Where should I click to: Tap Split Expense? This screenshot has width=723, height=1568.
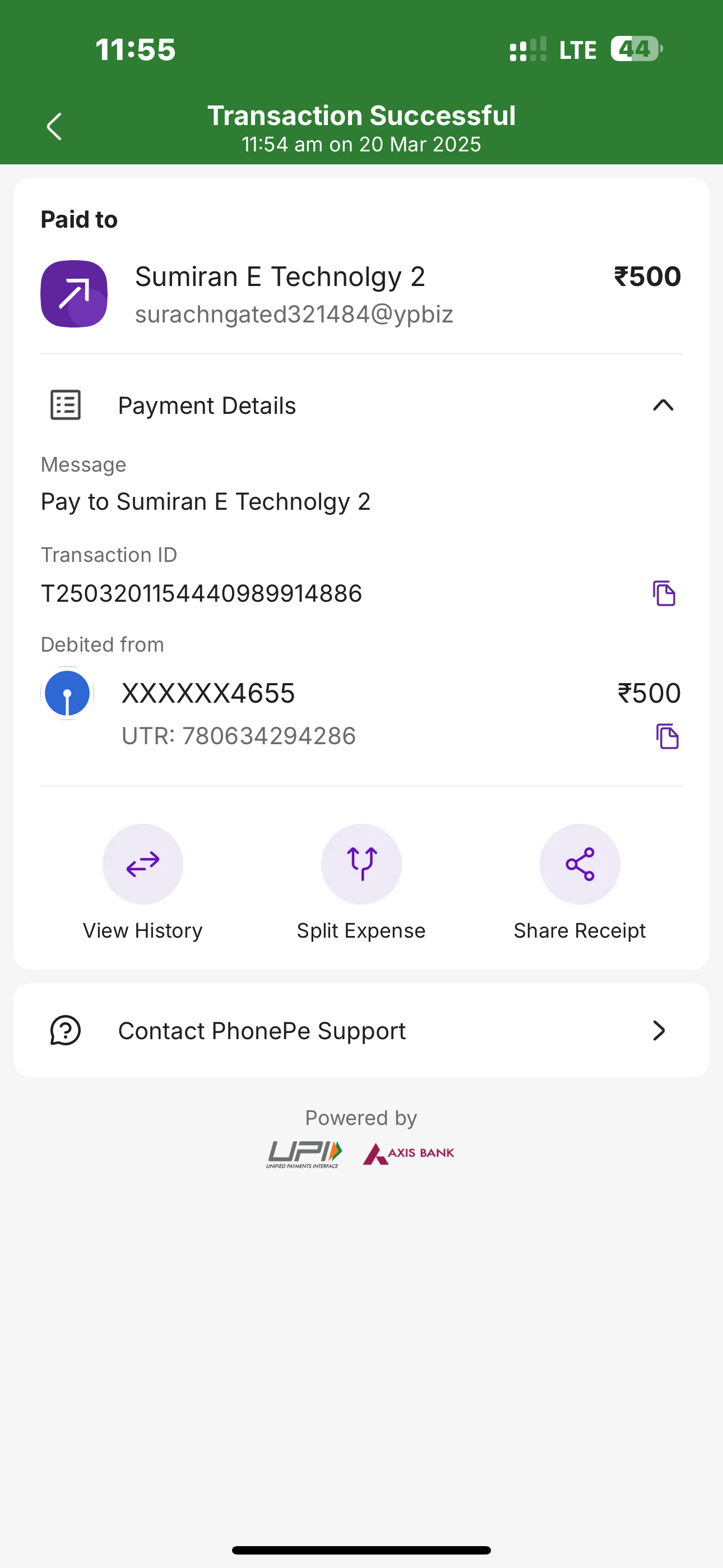(x=361, y=864)
